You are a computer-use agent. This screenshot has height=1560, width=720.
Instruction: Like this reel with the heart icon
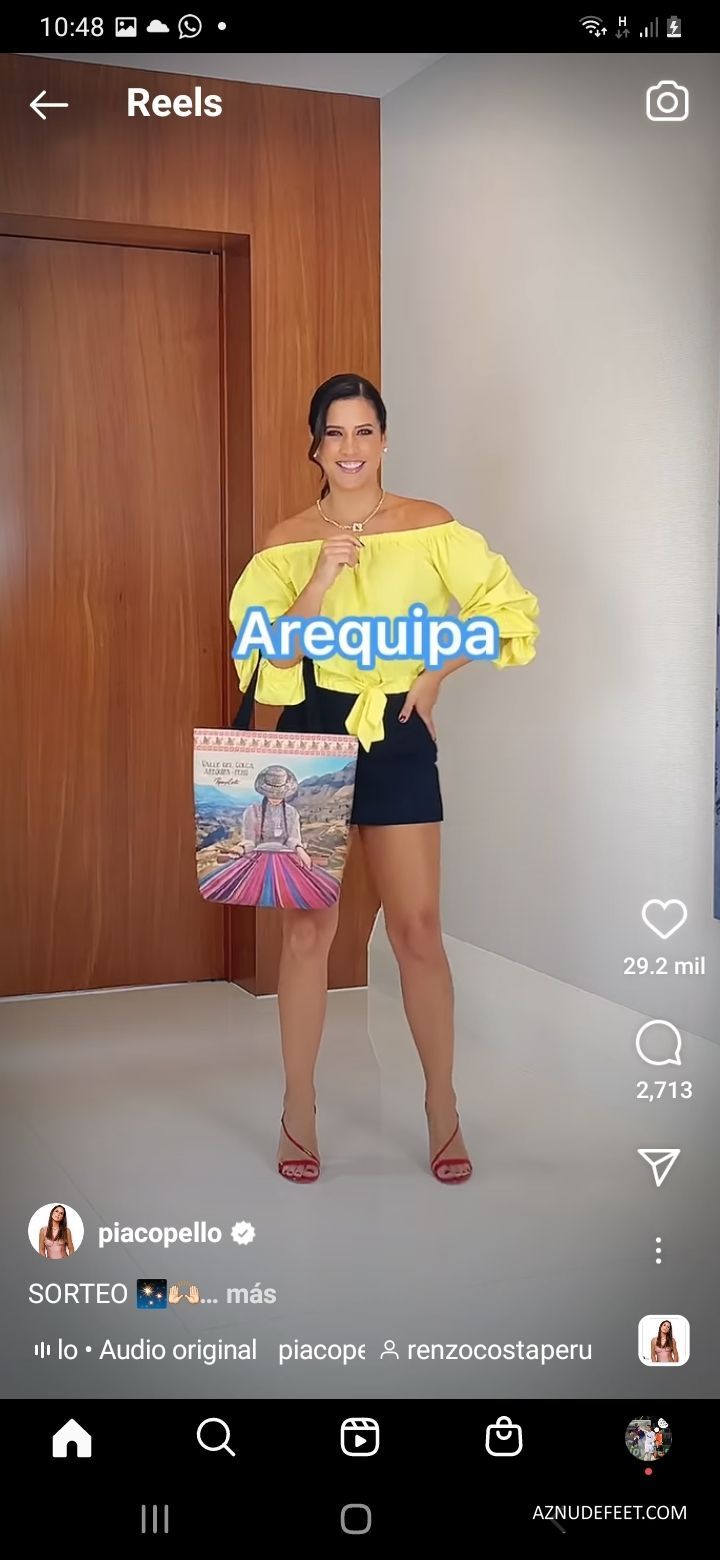664,919
